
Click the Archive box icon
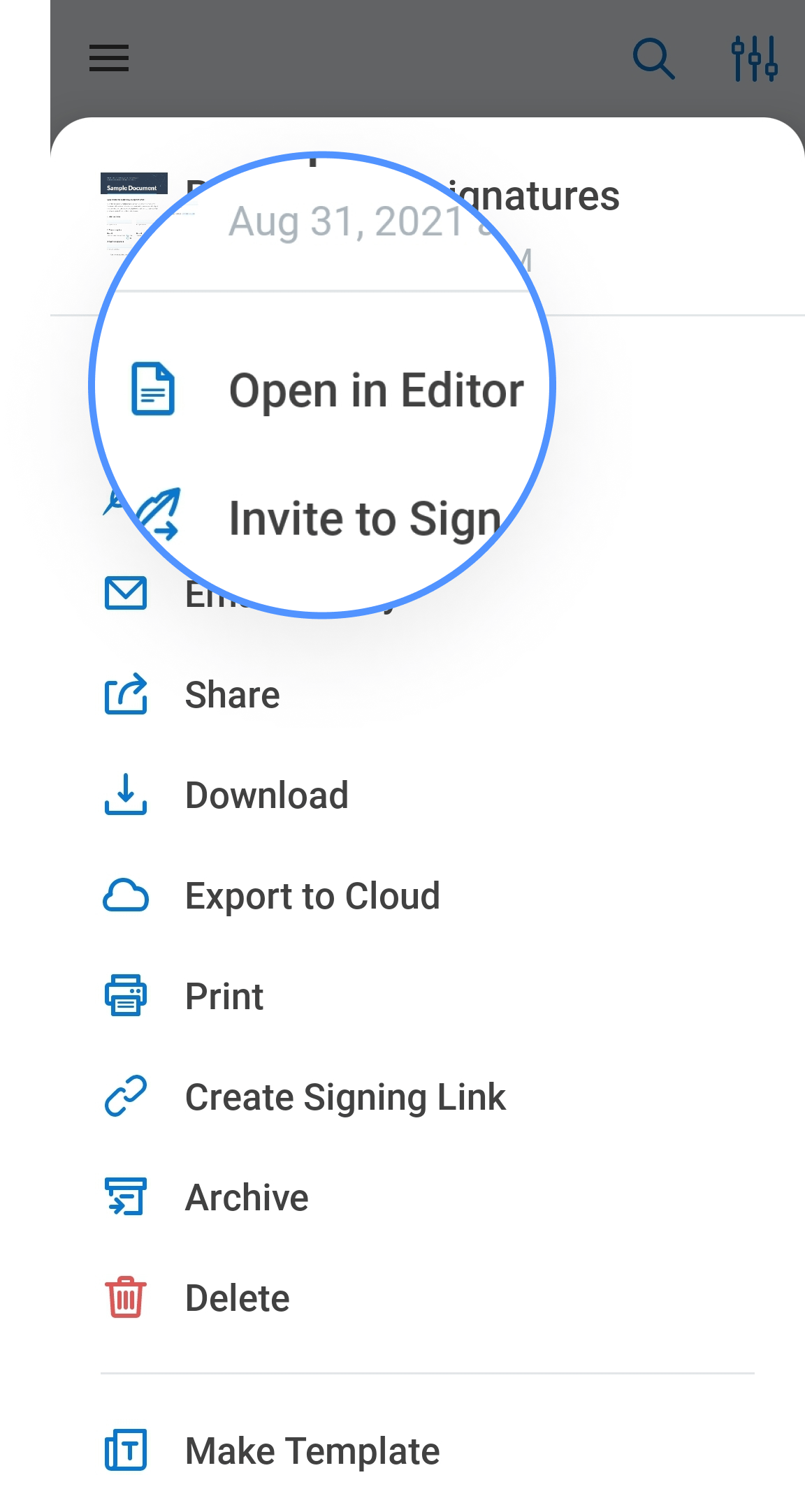126,1197
